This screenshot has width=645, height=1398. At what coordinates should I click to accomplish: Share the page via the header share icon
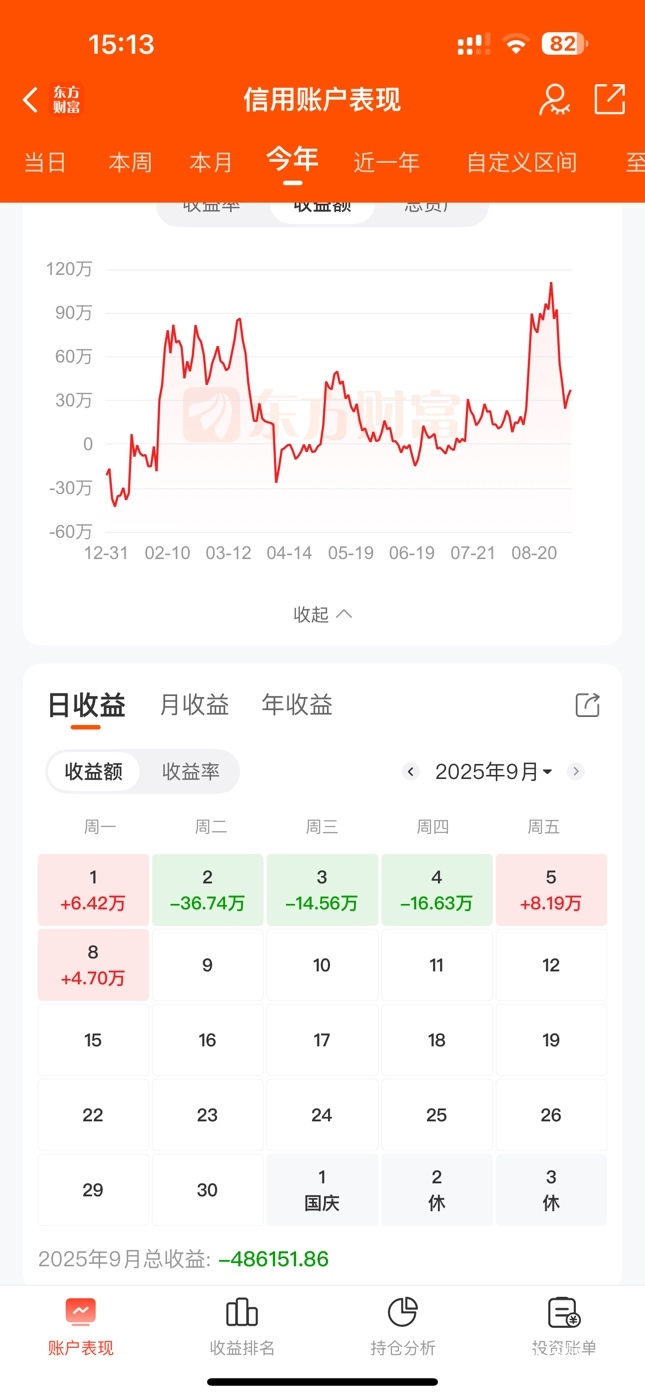(x=609, y=100)
